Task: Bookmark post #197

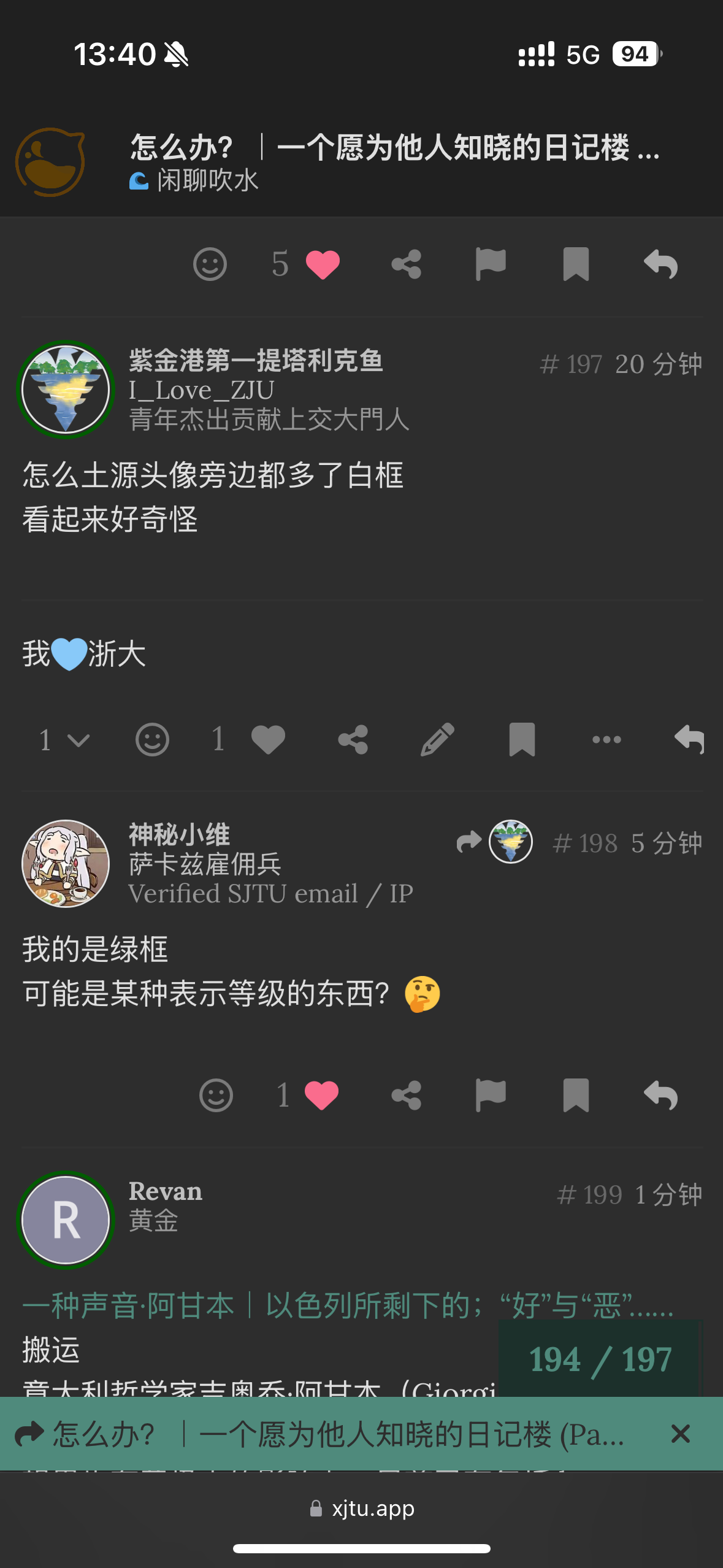Action: pyautogui.click(x=522, y=739)
